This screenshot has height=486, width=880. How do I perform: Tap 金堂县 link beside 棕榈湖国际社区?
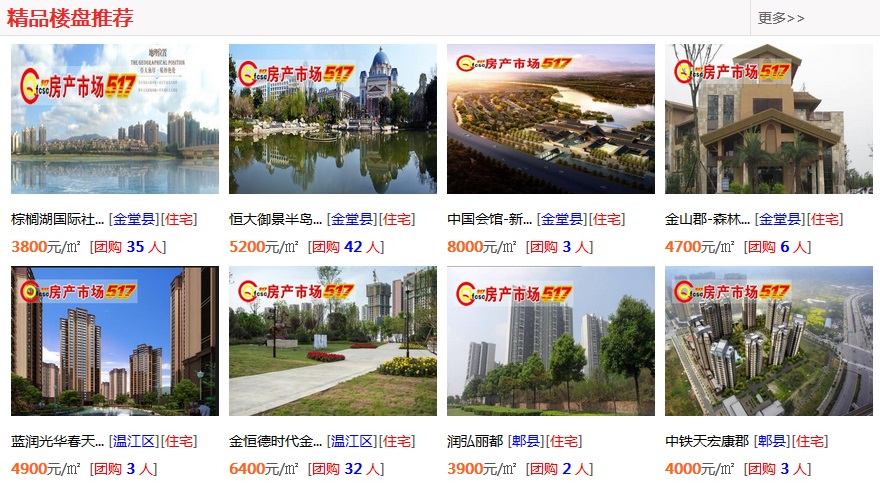134,220
